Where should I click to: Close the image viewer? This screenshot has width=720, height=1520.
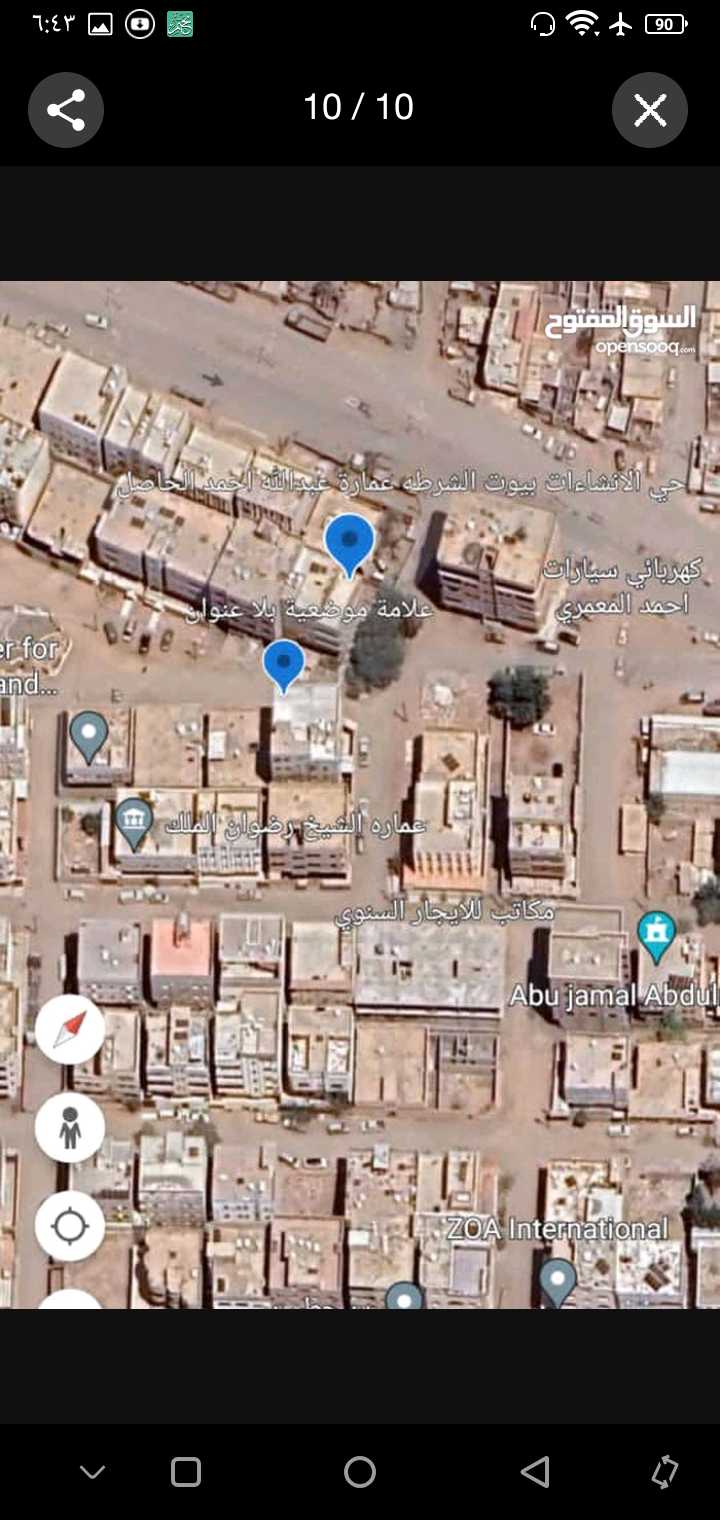[x=650, y=110]
